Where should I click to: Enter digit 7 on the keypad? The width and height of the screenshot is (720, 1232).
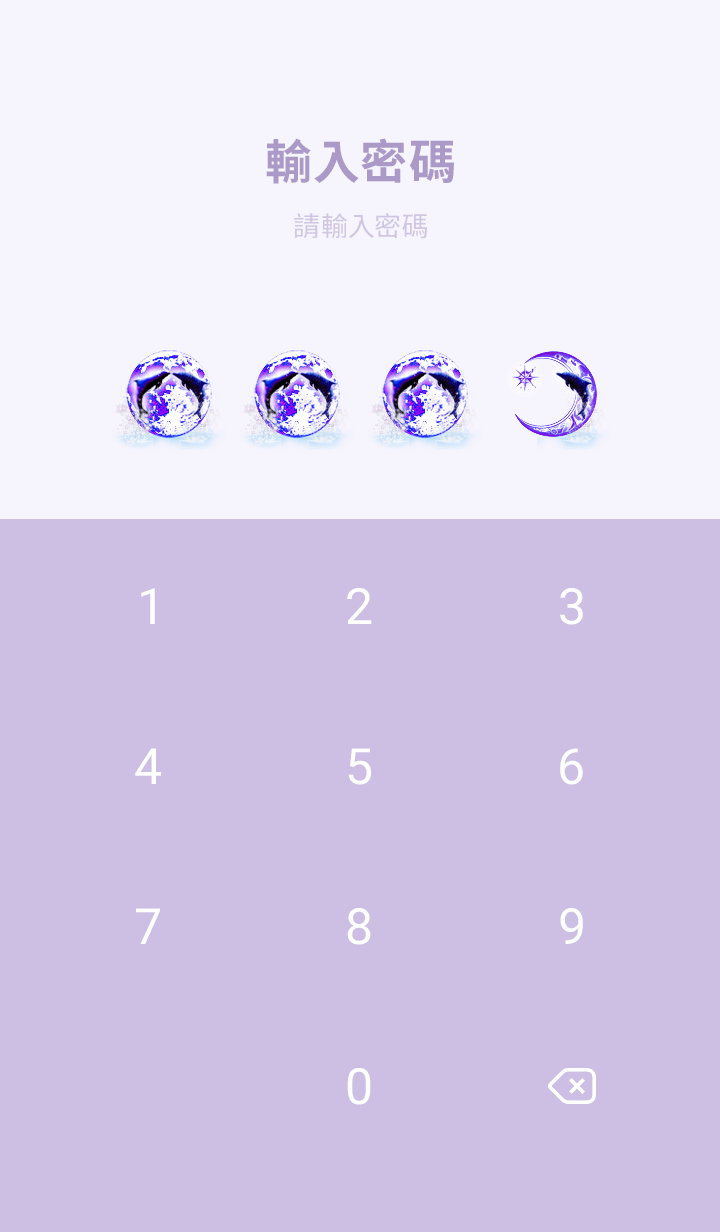148,927
